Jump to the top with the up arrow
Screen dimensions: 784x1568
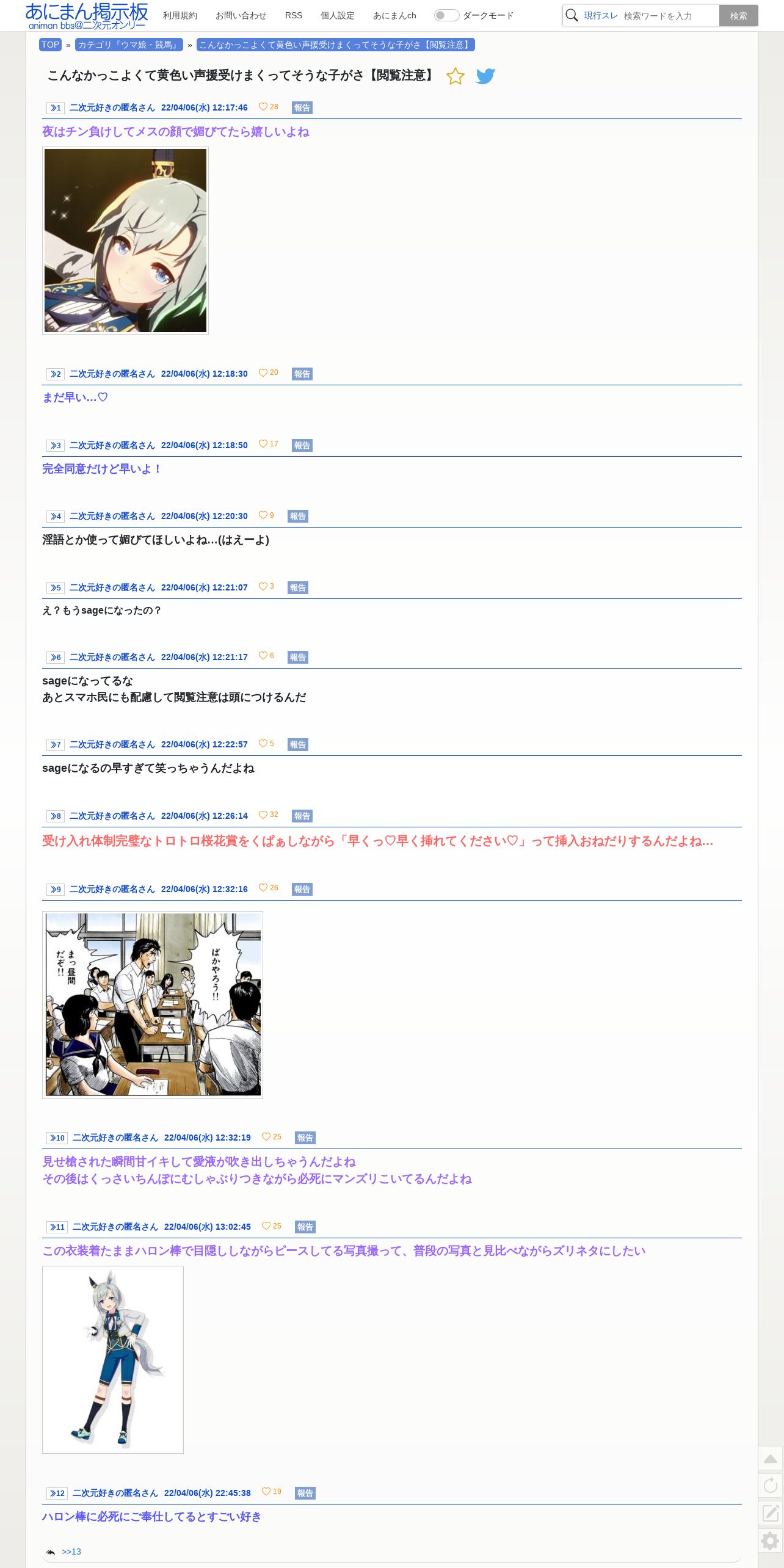tap(771, 1459)
